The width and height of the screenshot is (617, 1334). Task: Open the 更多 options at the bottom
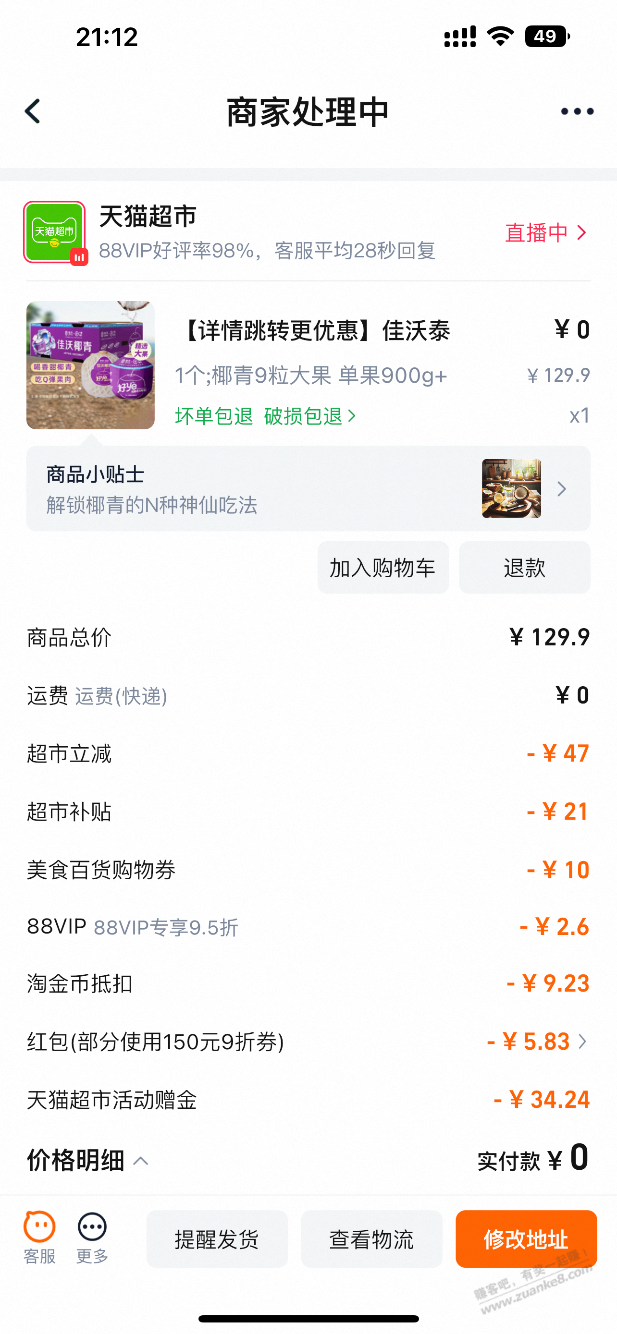[x=92, y=1238]
